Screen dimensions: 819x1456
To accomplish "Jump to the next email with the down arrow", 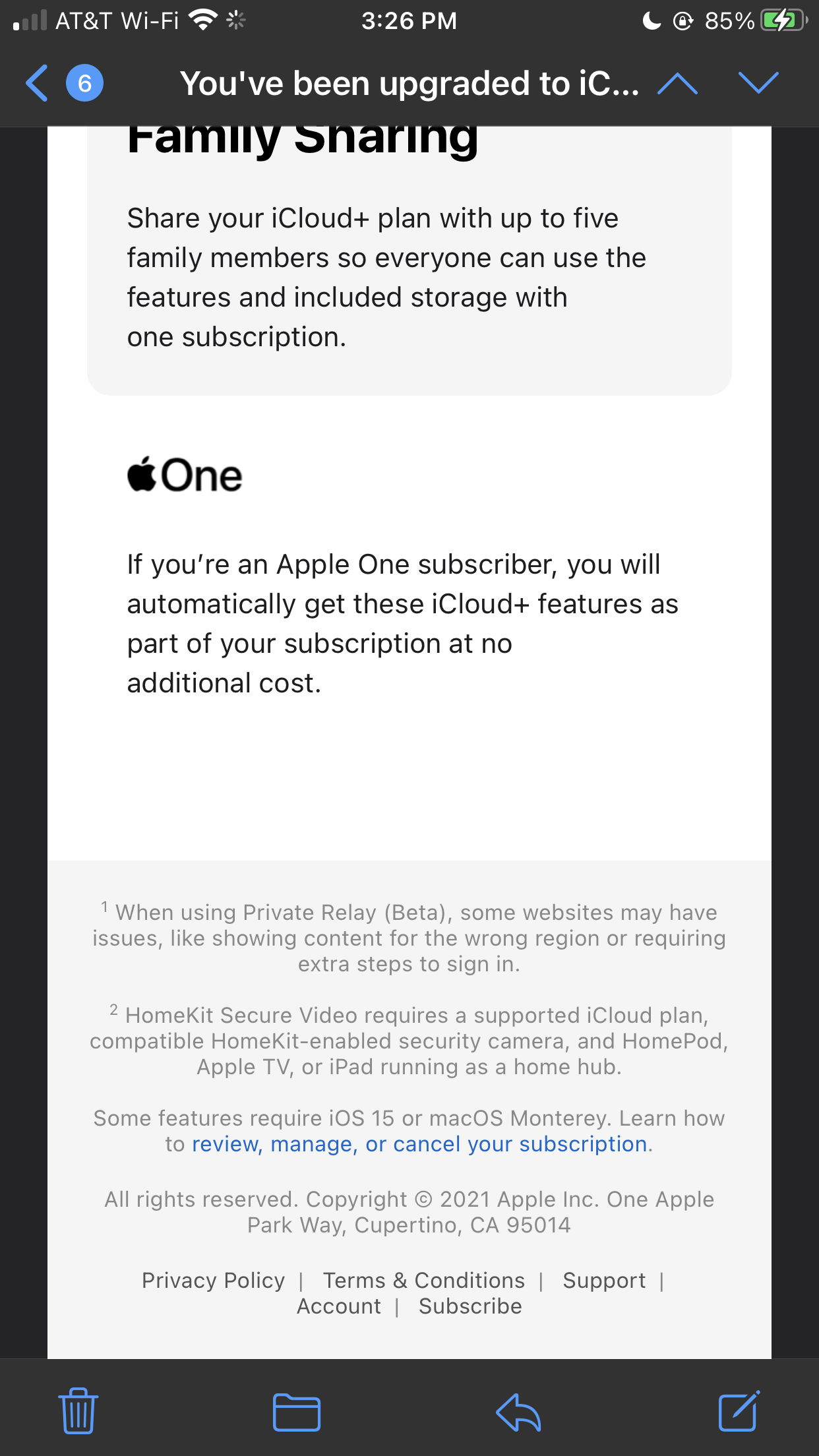I will 758,83.
